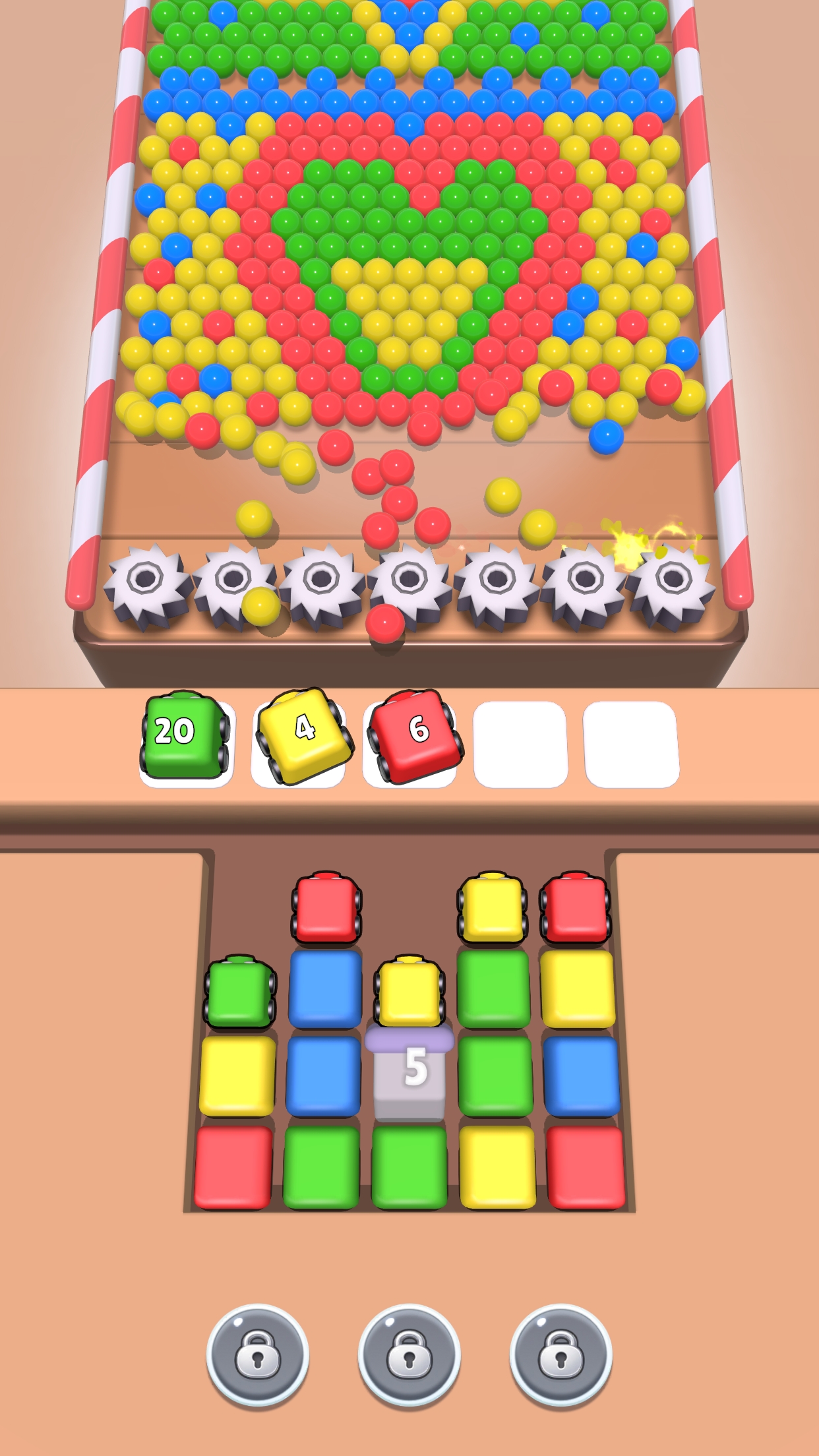
Task: Launch the green car in the grid
Action: [239, 992]
